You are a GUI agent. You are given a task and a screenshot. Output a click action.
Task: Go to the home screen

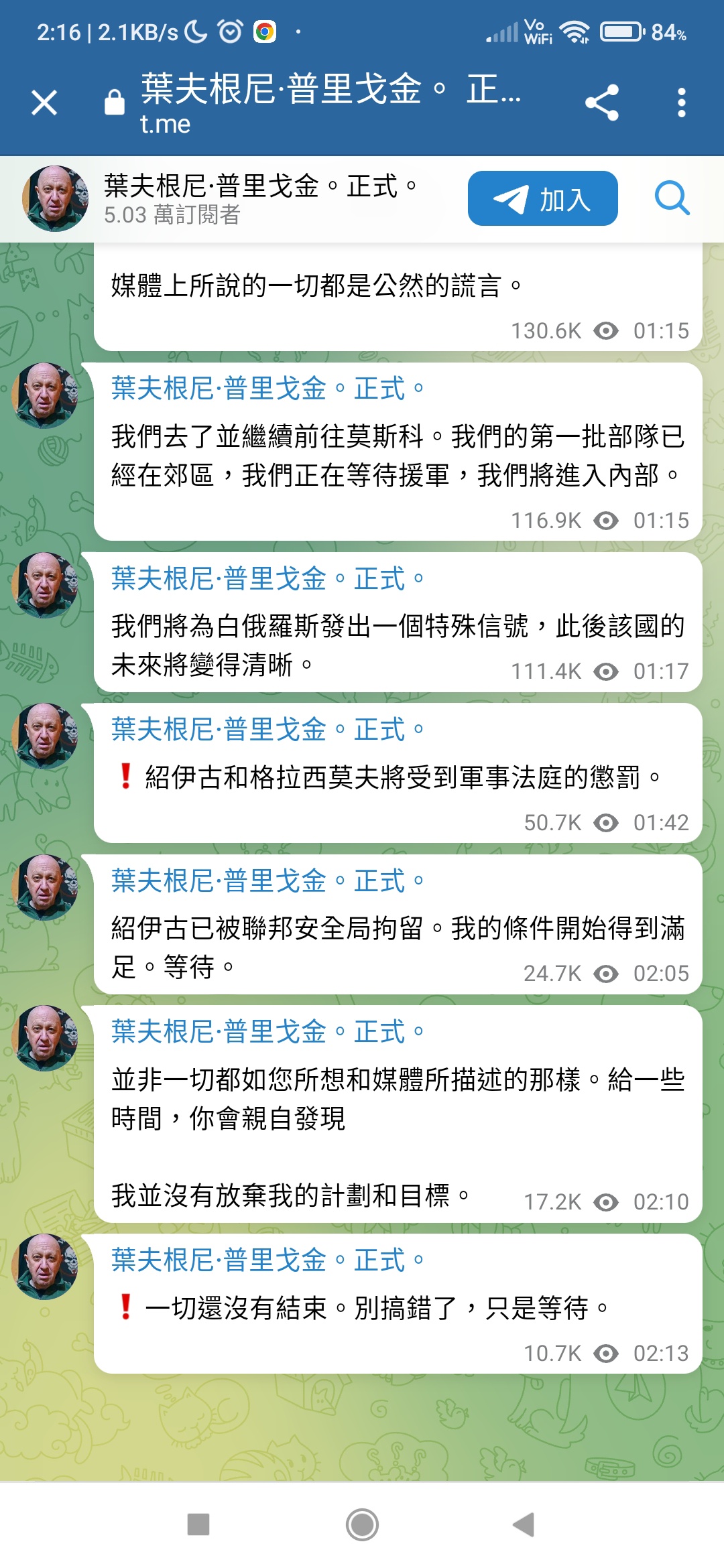(362, 1524)
